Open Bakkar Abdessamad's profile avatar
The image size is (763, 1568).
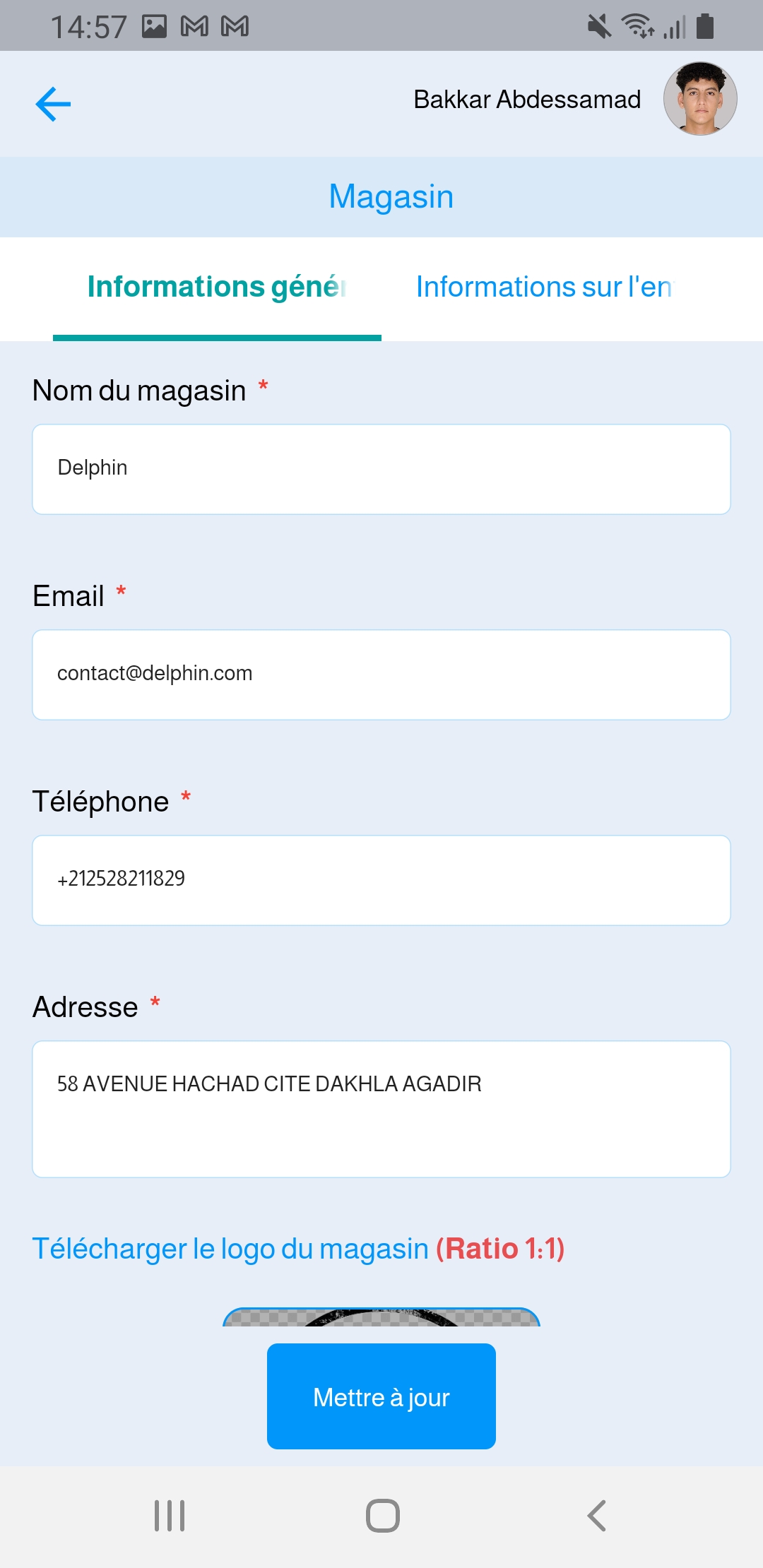click(x=699, y=99)
